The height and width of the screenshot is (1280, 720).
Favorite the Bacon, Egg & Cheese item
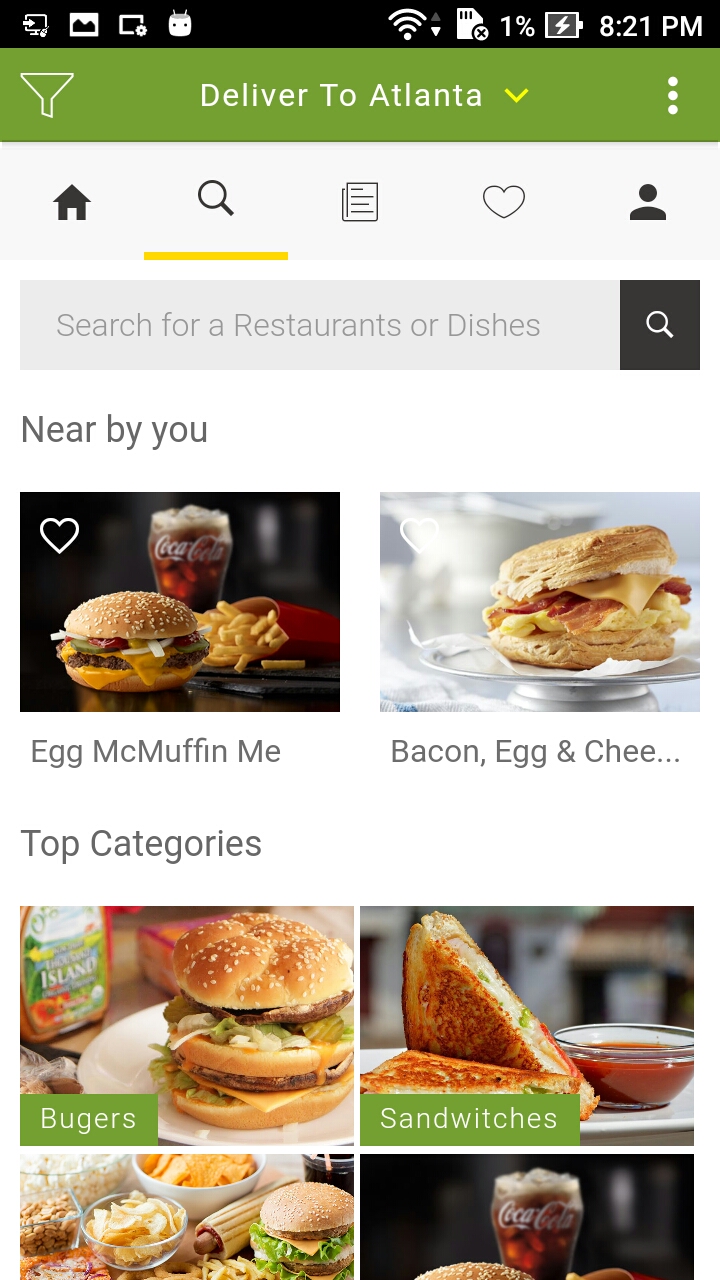(x=419, y=535)
